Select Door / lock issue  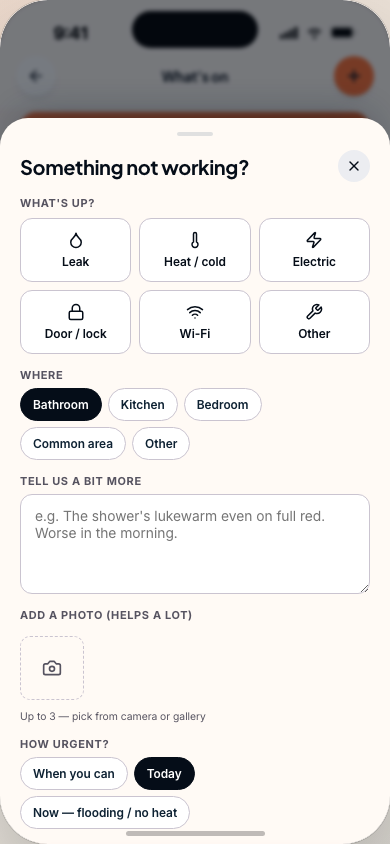pyautogui.click(x=75, y=322)
